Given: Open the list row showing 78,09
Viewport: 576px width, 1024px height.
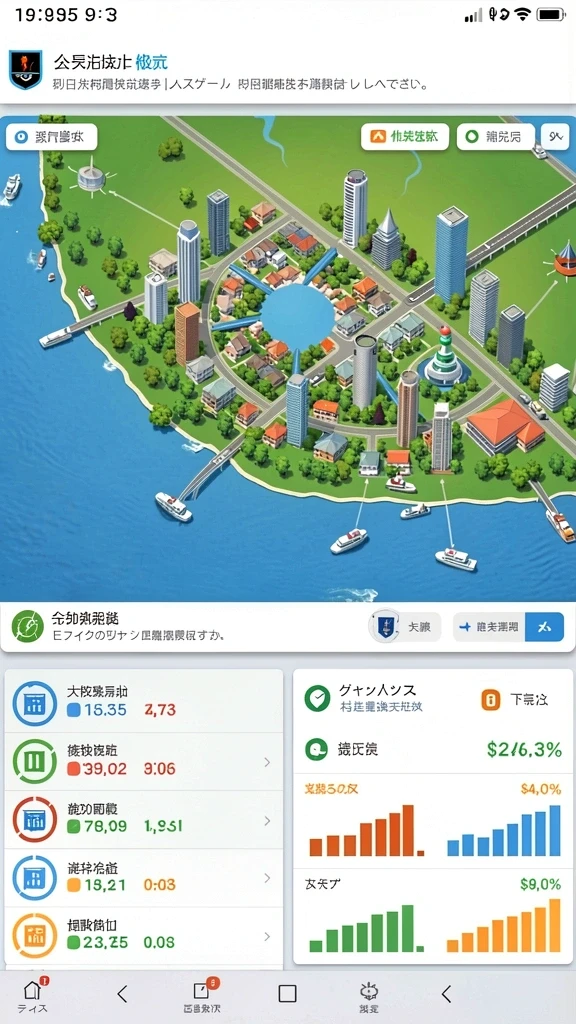Looking at the screenshot, I should point(144,820).
